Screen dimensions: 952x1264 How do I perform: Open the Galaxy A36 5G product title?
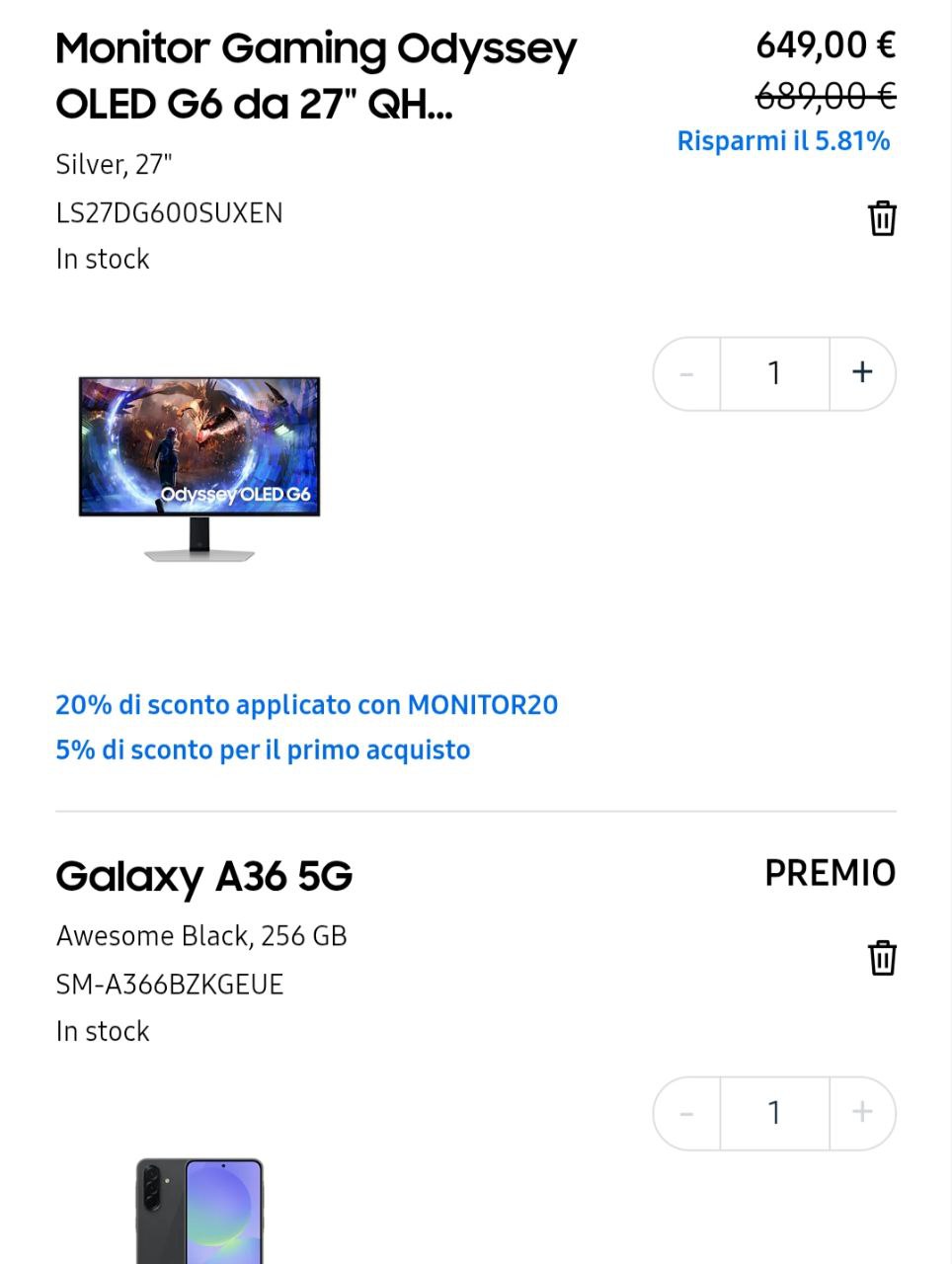(204, 876)
